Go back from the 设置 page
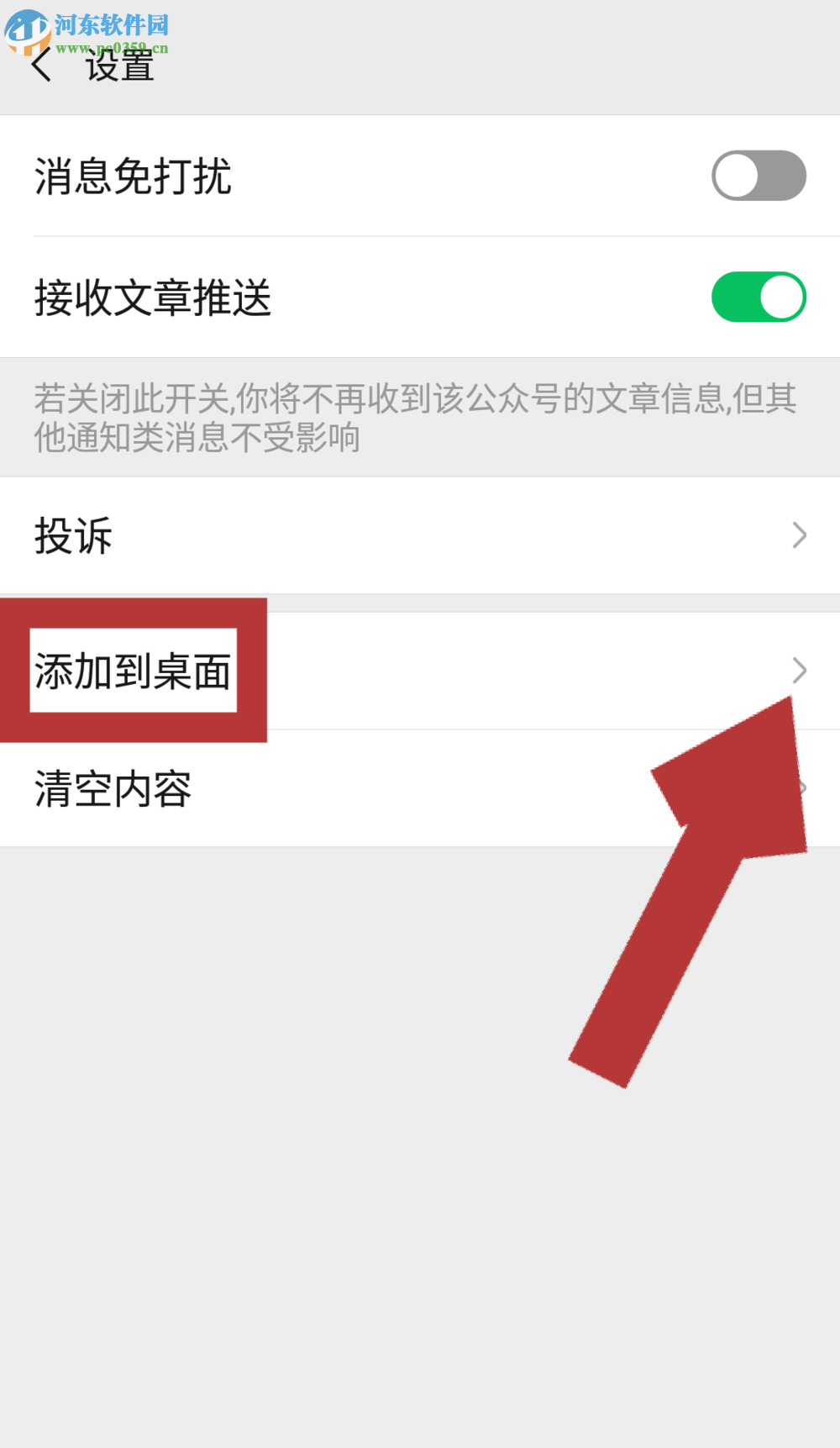Screen dimensions: 840x1448 pyautogui.click(x=41, y=65)
